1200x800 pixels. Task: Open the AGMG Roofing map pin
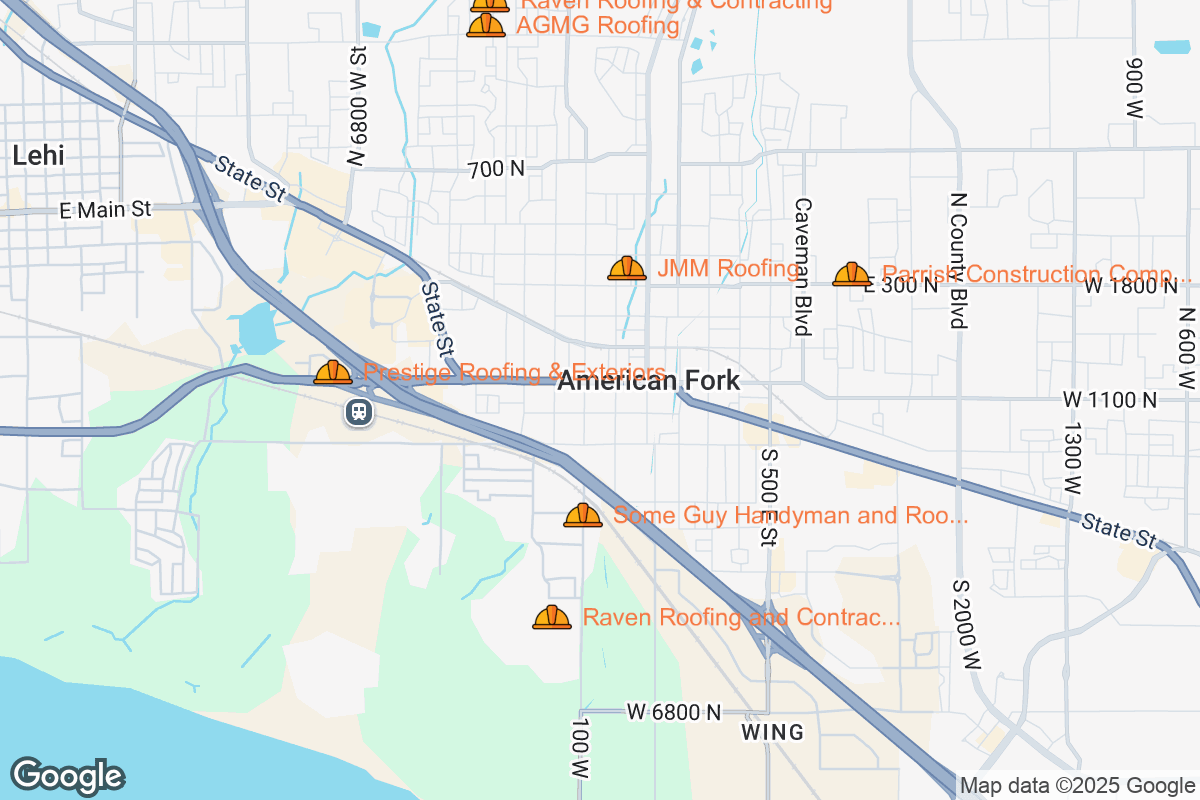(x=486, y=25)
